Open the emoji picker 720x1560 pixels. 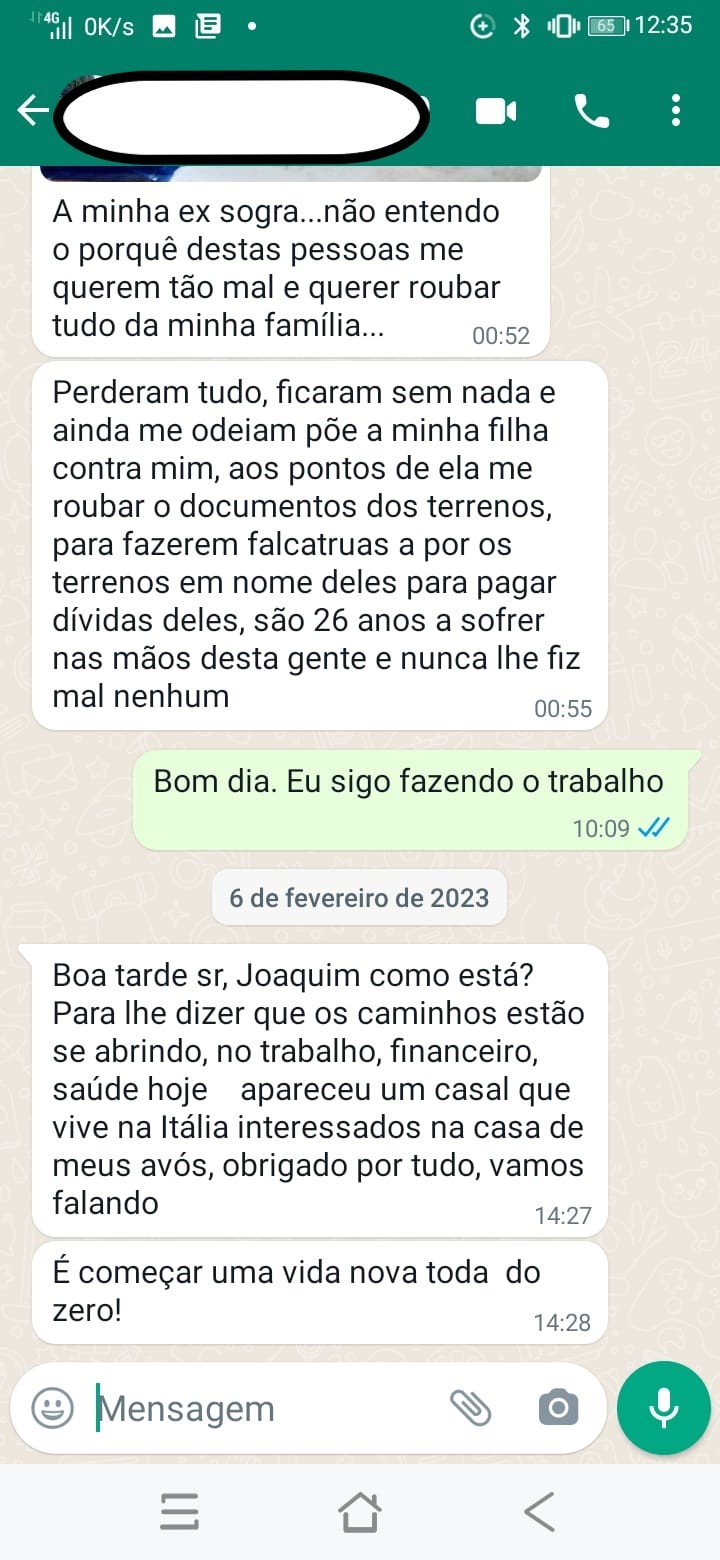click(51, 1407)
